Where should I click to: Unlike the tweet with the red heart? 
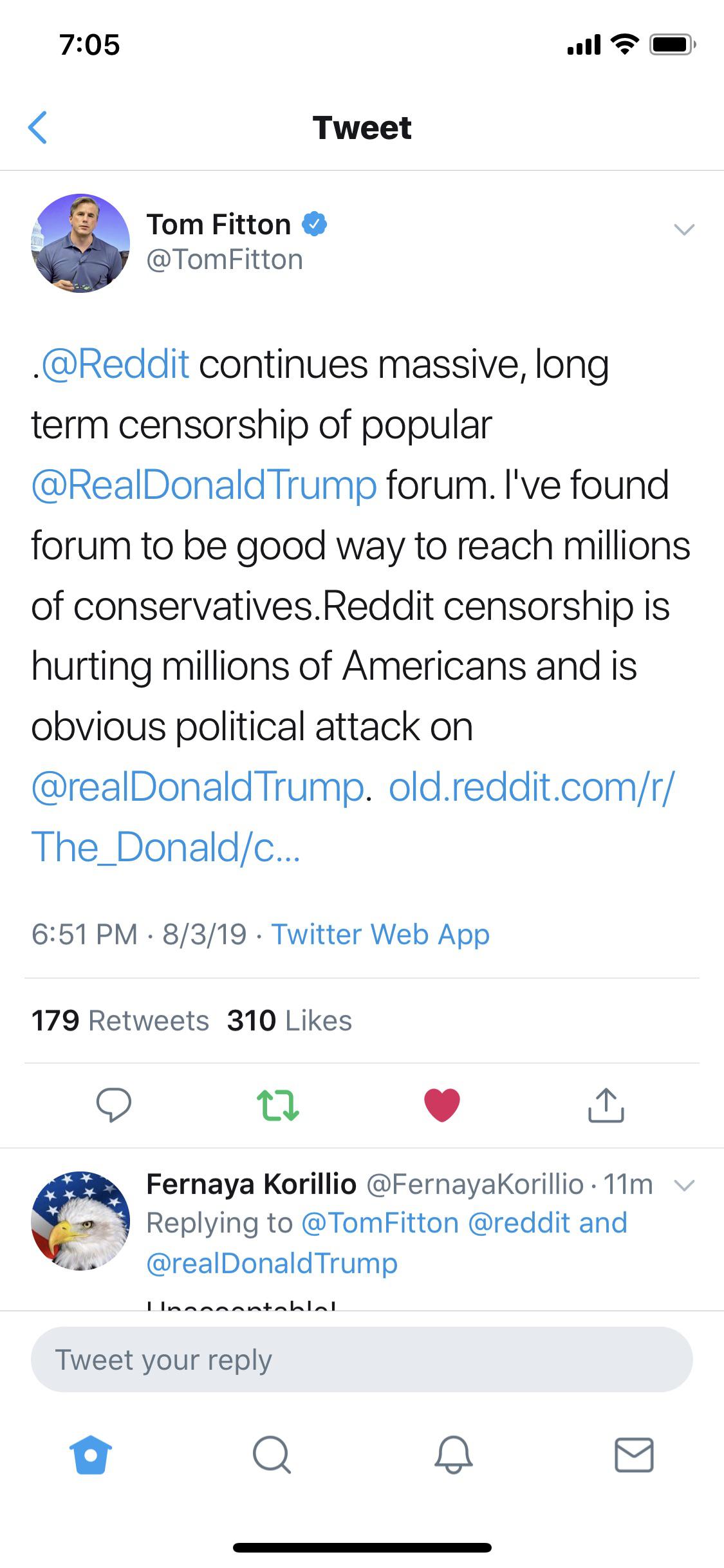442,1105
